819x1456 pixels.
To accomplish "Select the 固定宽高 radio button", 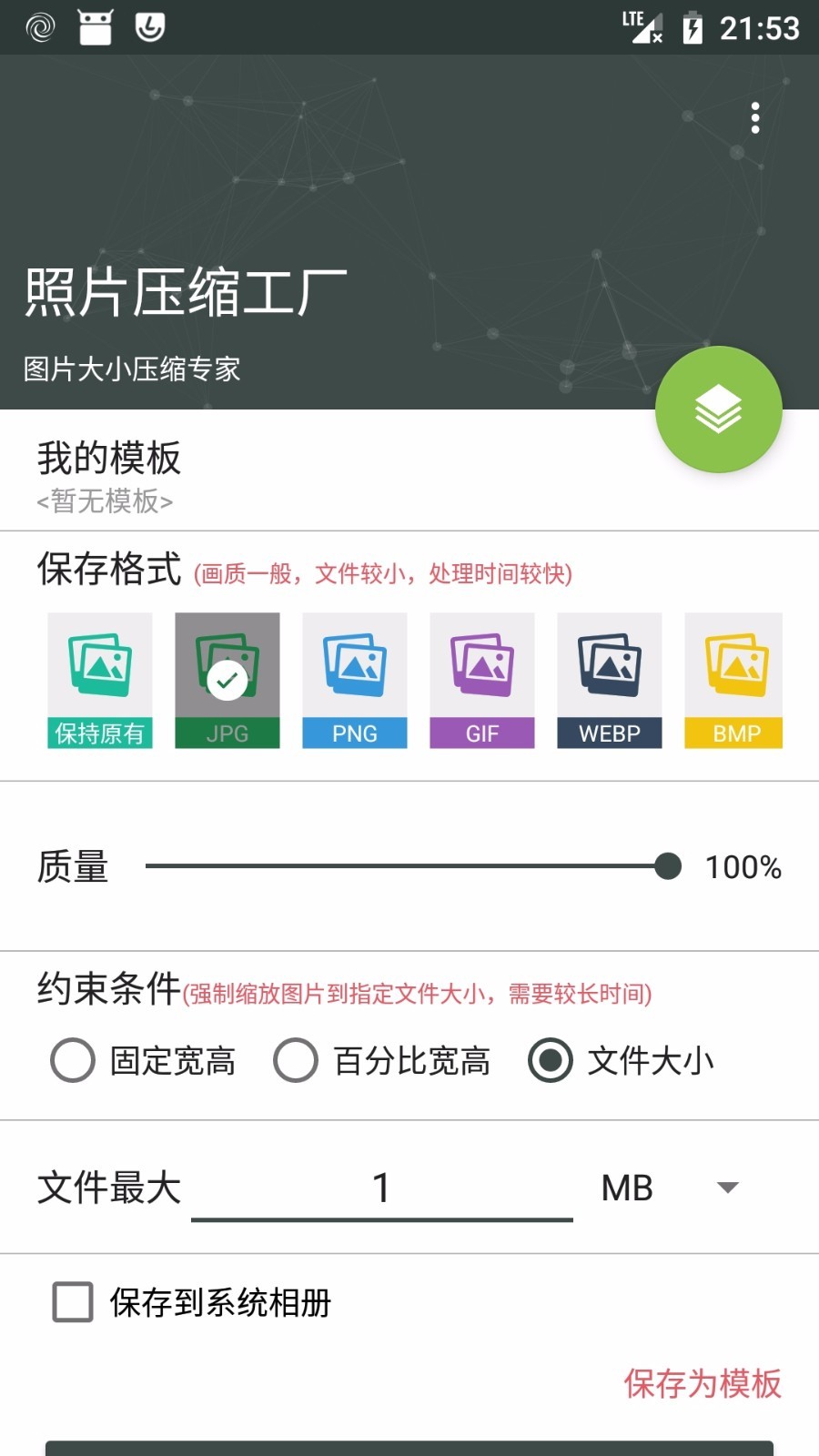I will tap(74, 1060).
